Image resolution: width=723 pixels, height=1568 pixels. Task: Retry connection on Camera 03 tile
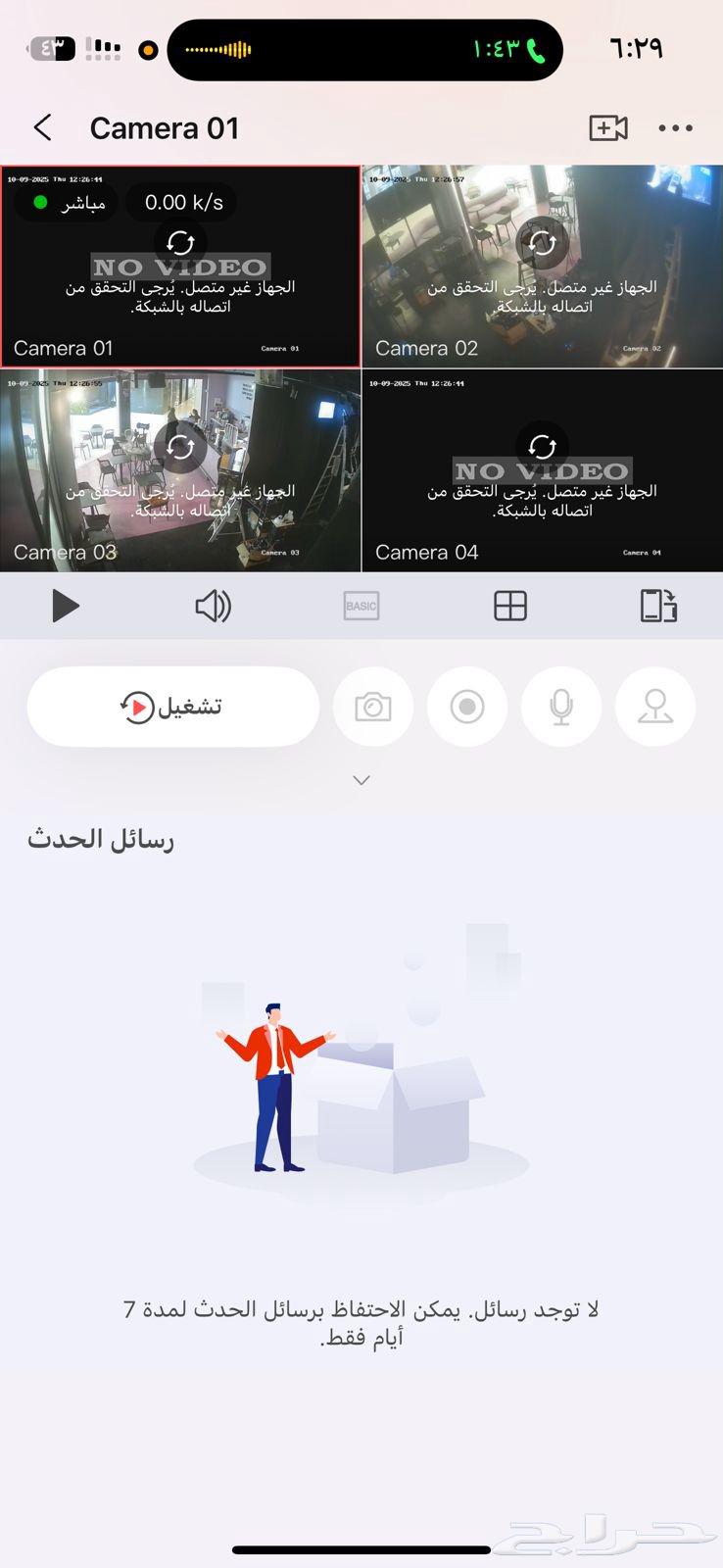coord(180,447)
